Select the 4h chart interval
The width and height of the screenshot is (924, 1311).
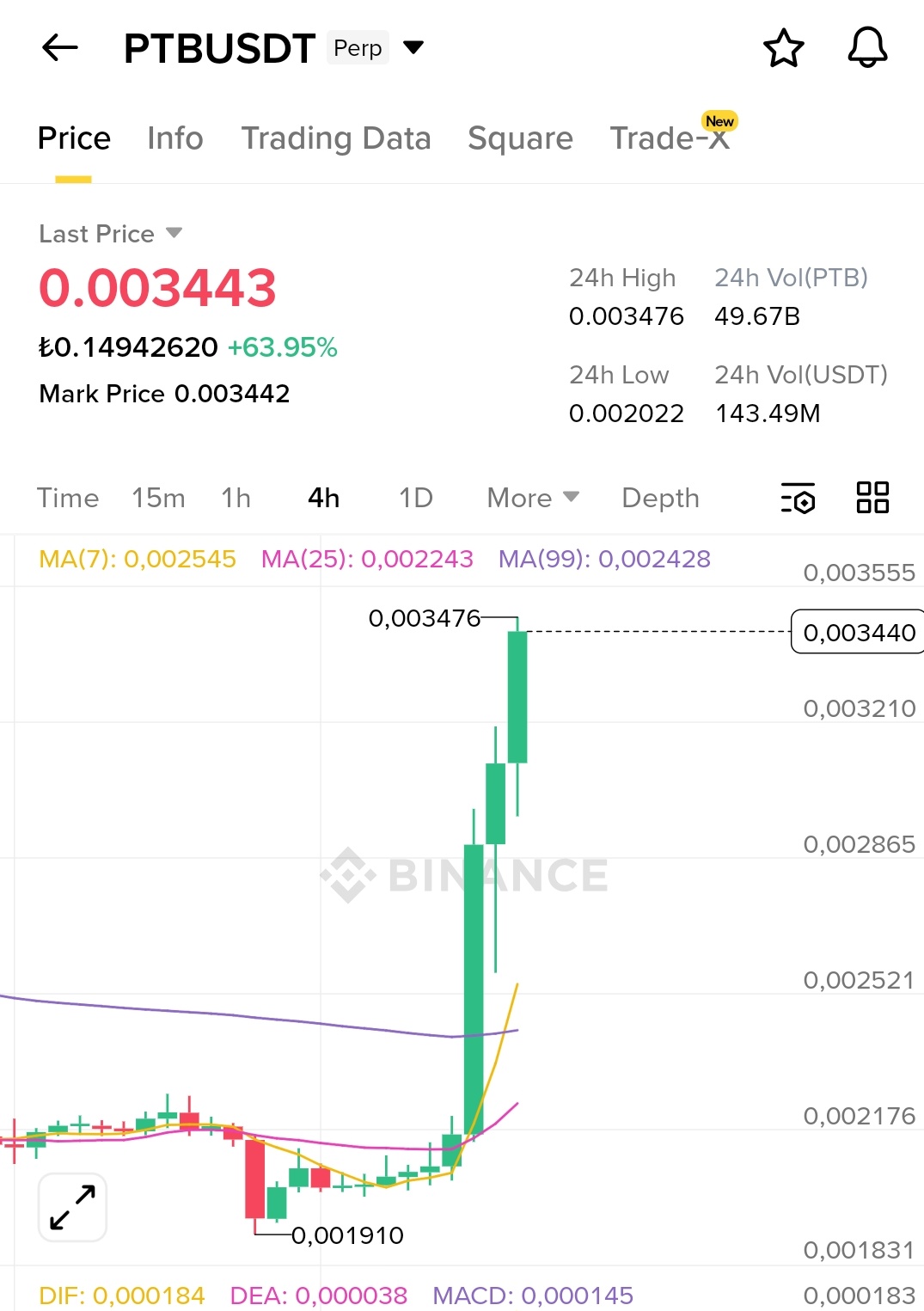coord(324,498)
